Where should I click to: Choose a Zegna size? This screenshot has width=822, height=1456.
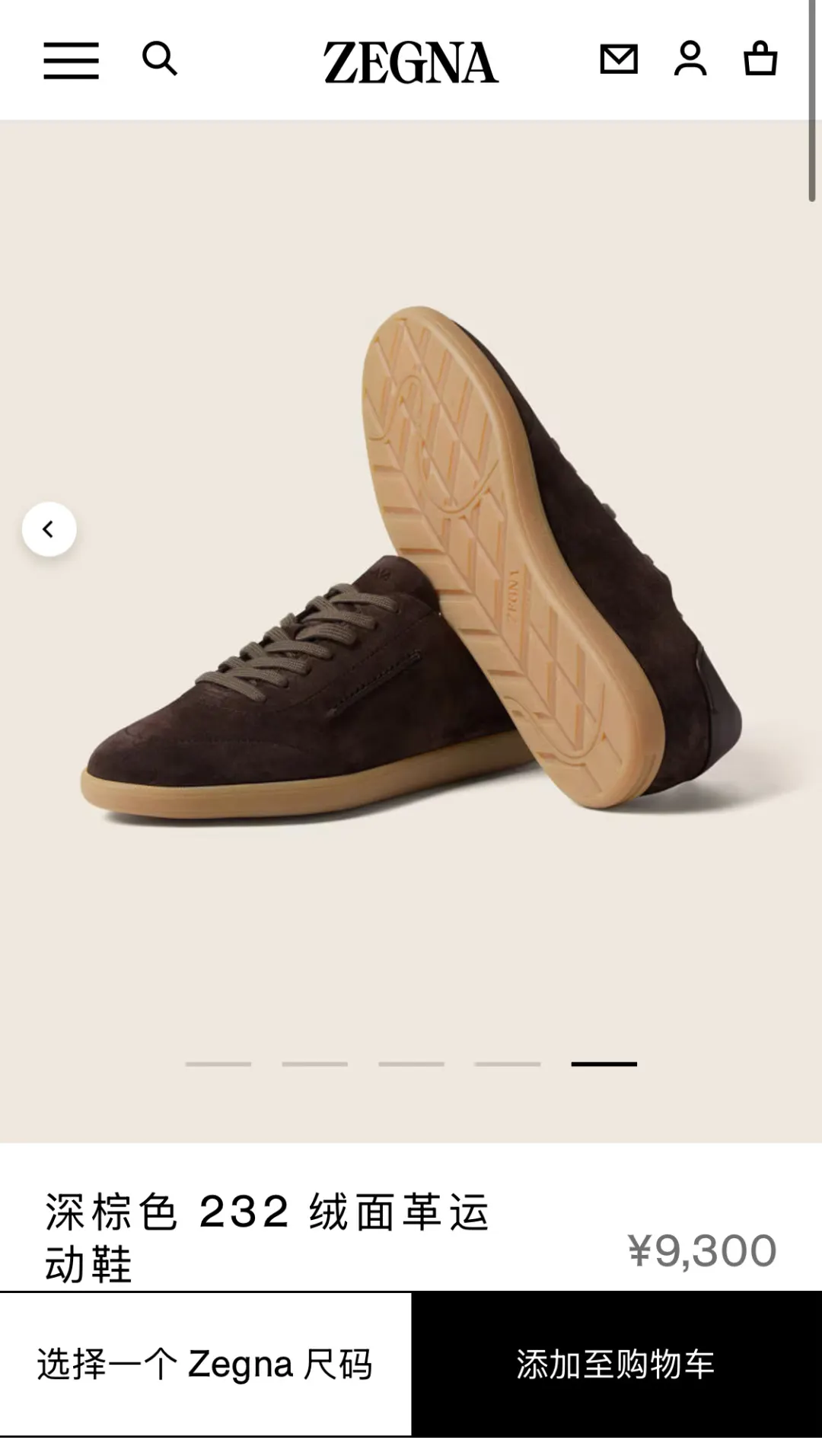point(205,1364)
